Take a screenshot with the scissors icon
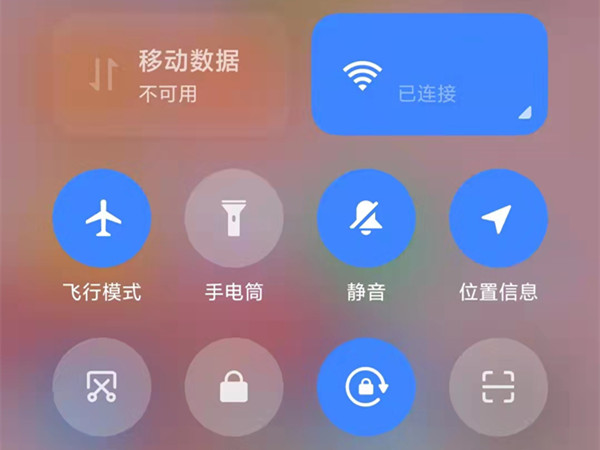Viewport: 600px width, 450px height. (x=102, y=386)
